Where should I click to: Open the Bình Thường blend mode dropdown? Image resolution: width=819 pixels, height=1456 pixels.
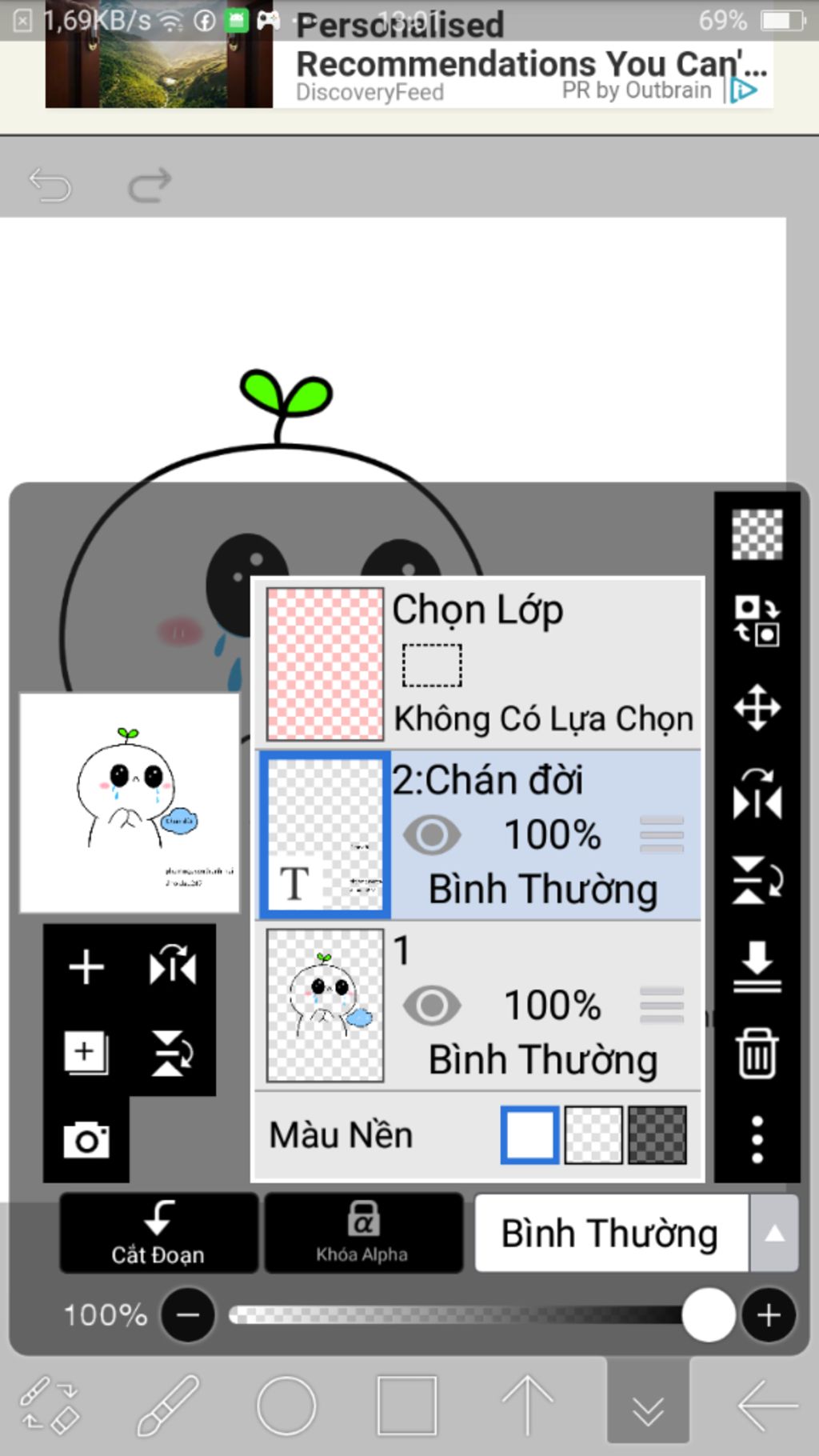(636, 1233)
